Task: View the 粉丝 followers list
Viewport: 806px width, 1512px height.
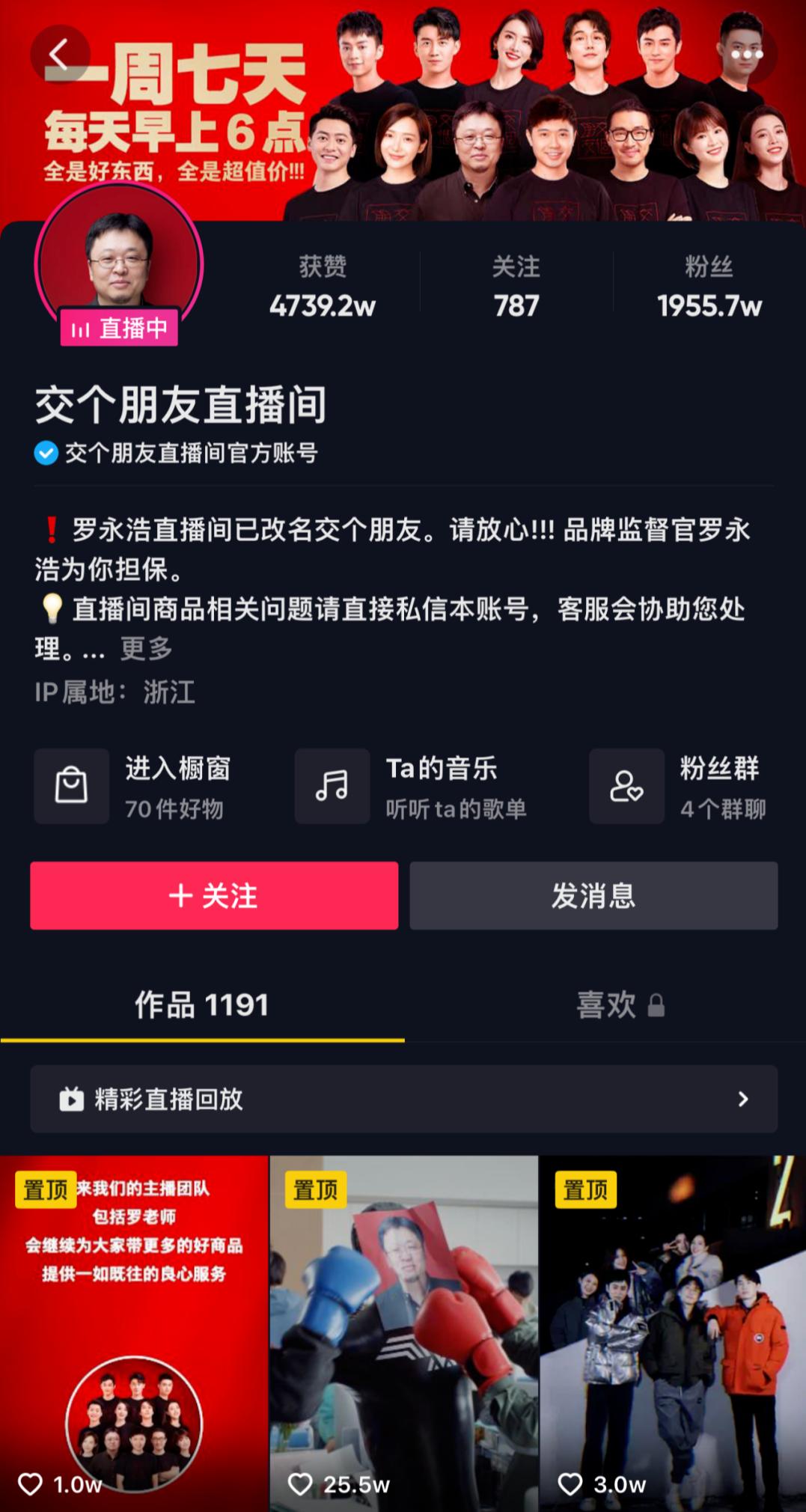Action: click(709, 286)
